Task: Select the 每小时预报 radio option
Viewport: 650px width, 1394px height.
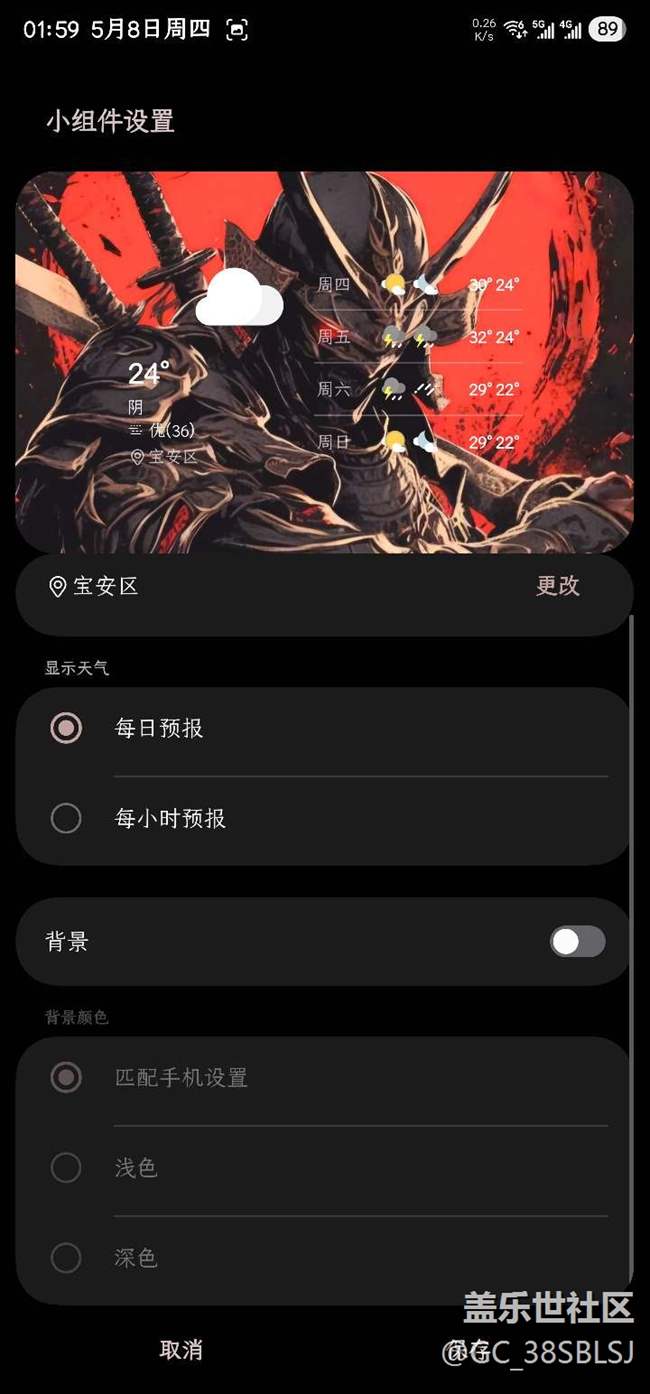Action: (67, 818)
